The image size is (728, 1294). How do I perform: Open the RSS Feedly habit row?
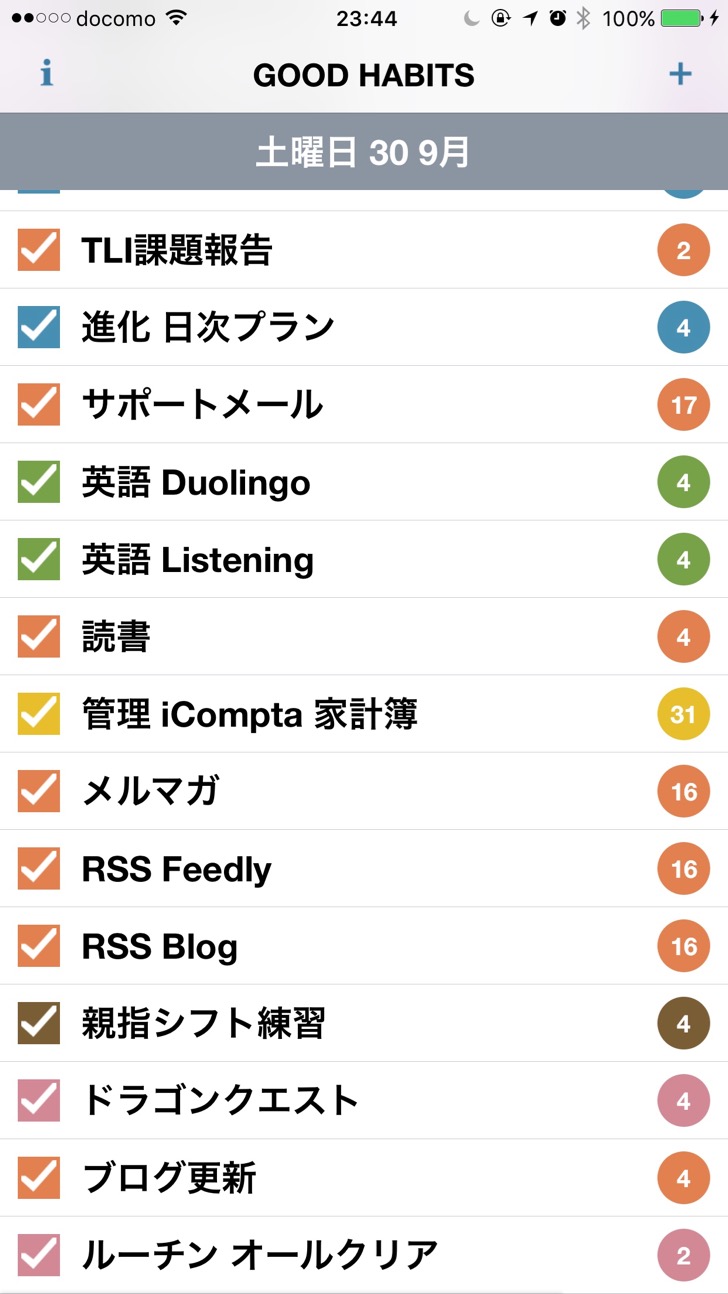click(x=364, y=868)
